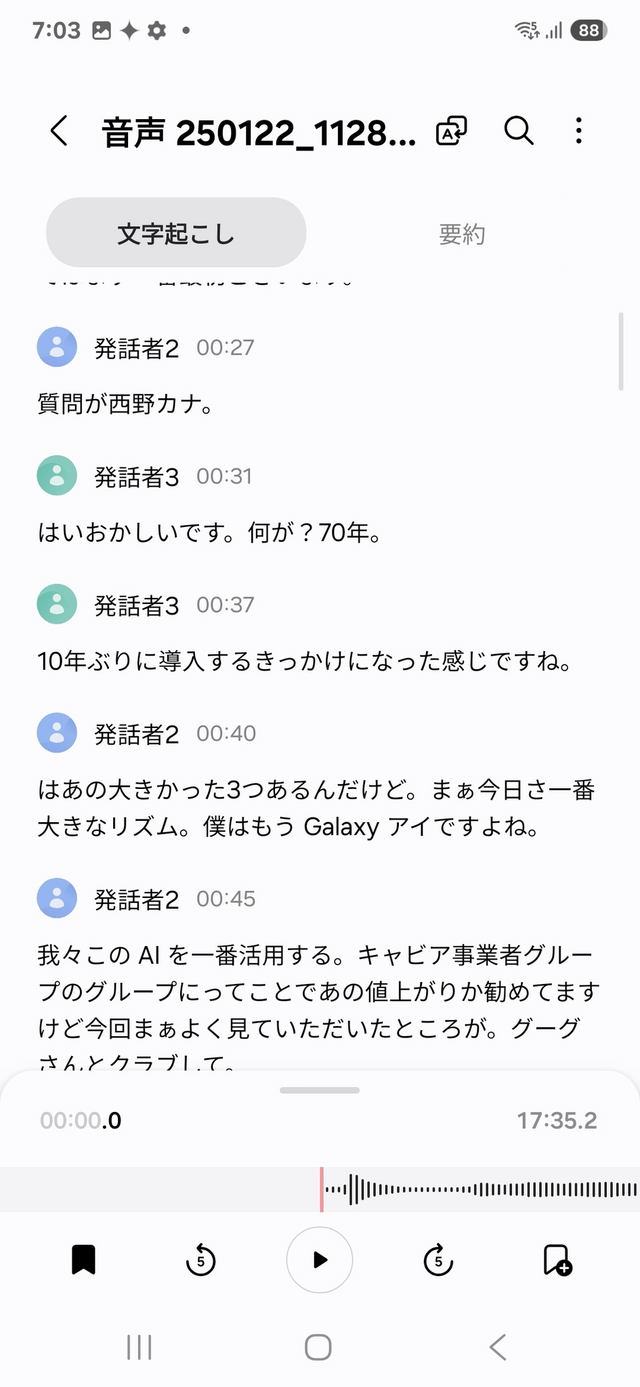The height and width of the screenshot is (1387, 640).
Task: Jump to the 00:27 質問が西野カナ line
Action: click(126, 404)
